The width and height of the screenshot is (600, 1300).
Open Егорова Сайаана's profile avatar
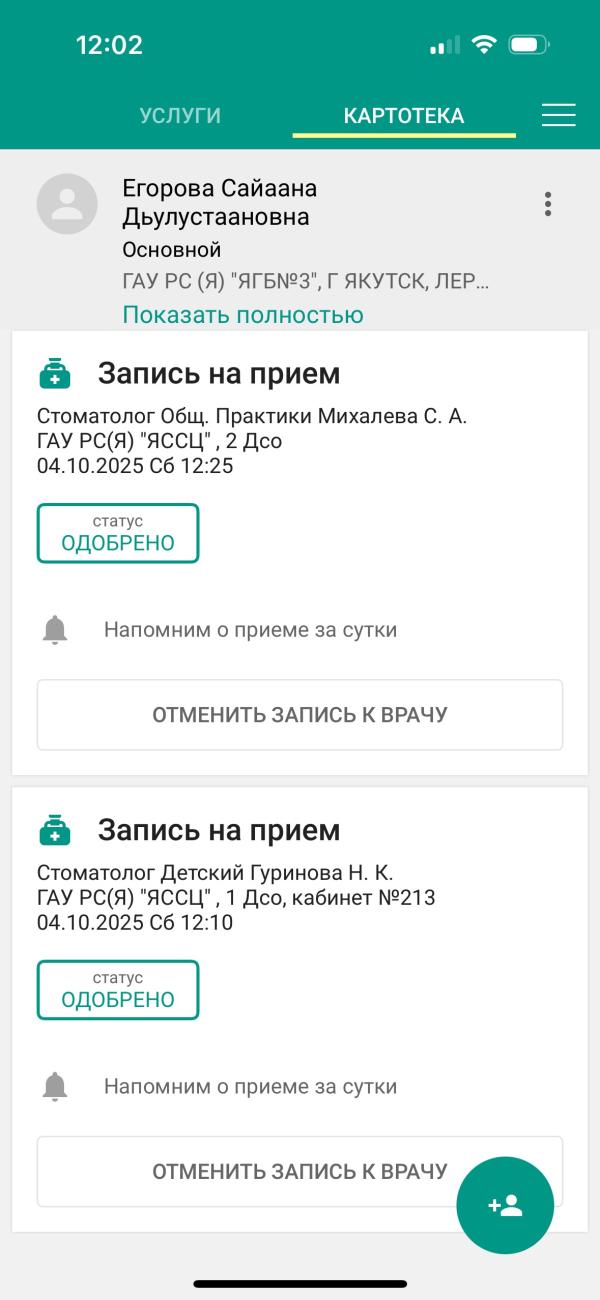point(67,204)
